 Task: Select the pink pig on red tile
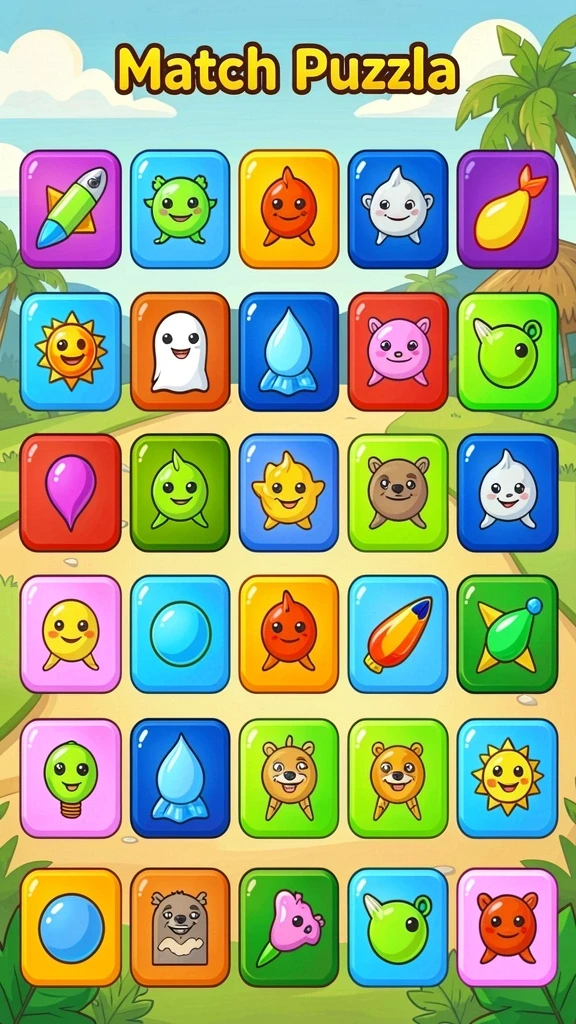click(398, 351)
